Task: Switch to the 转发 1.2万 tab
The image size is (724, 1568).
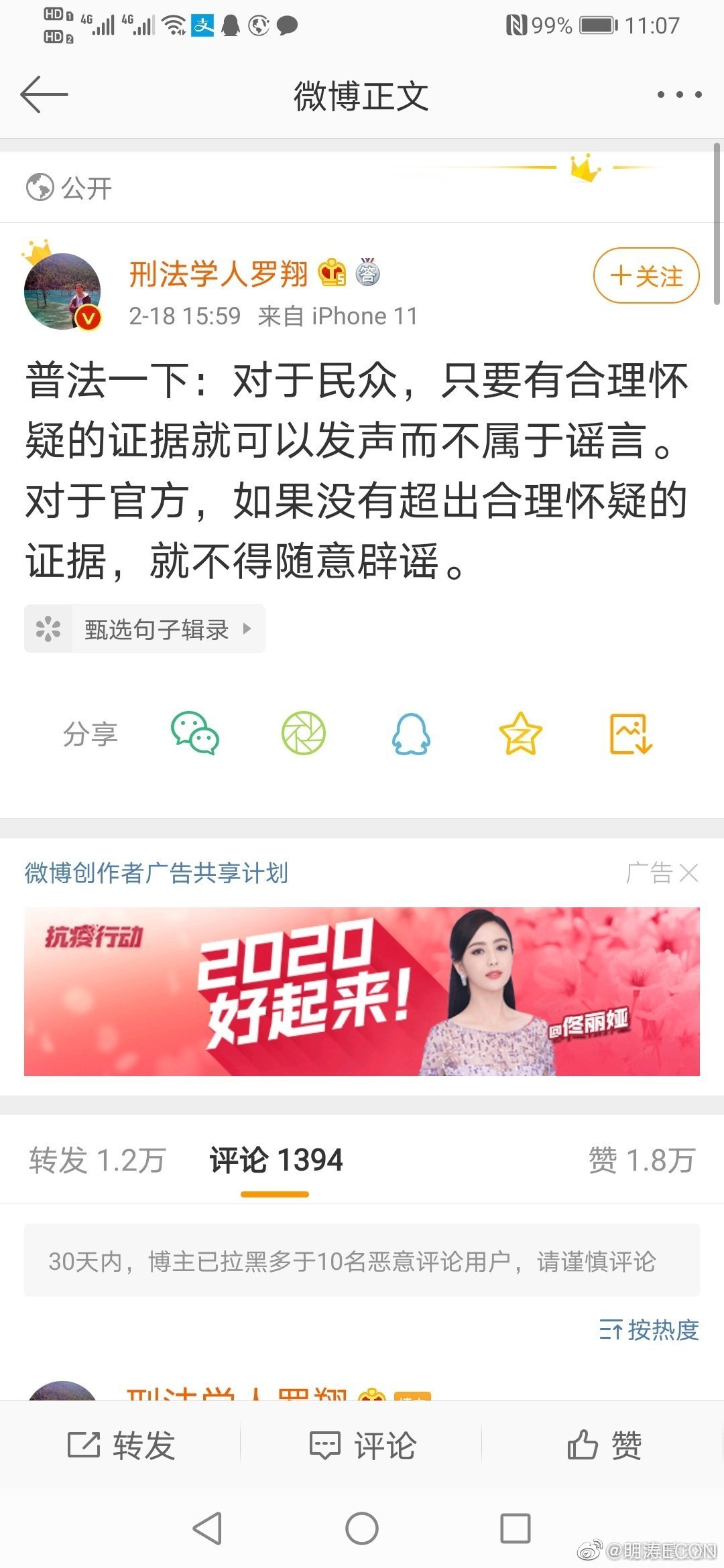Action: pos(97,1160)
